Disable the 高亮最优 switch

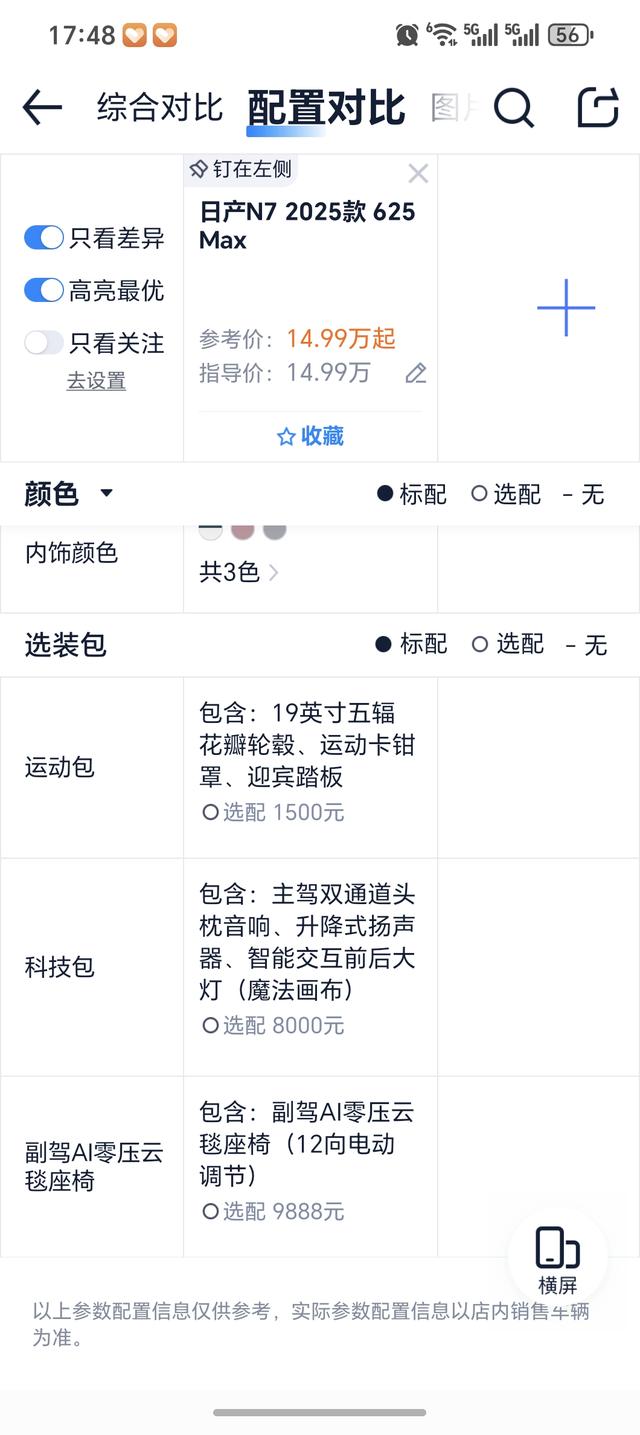pyautogui.click(x=44, y=291)
